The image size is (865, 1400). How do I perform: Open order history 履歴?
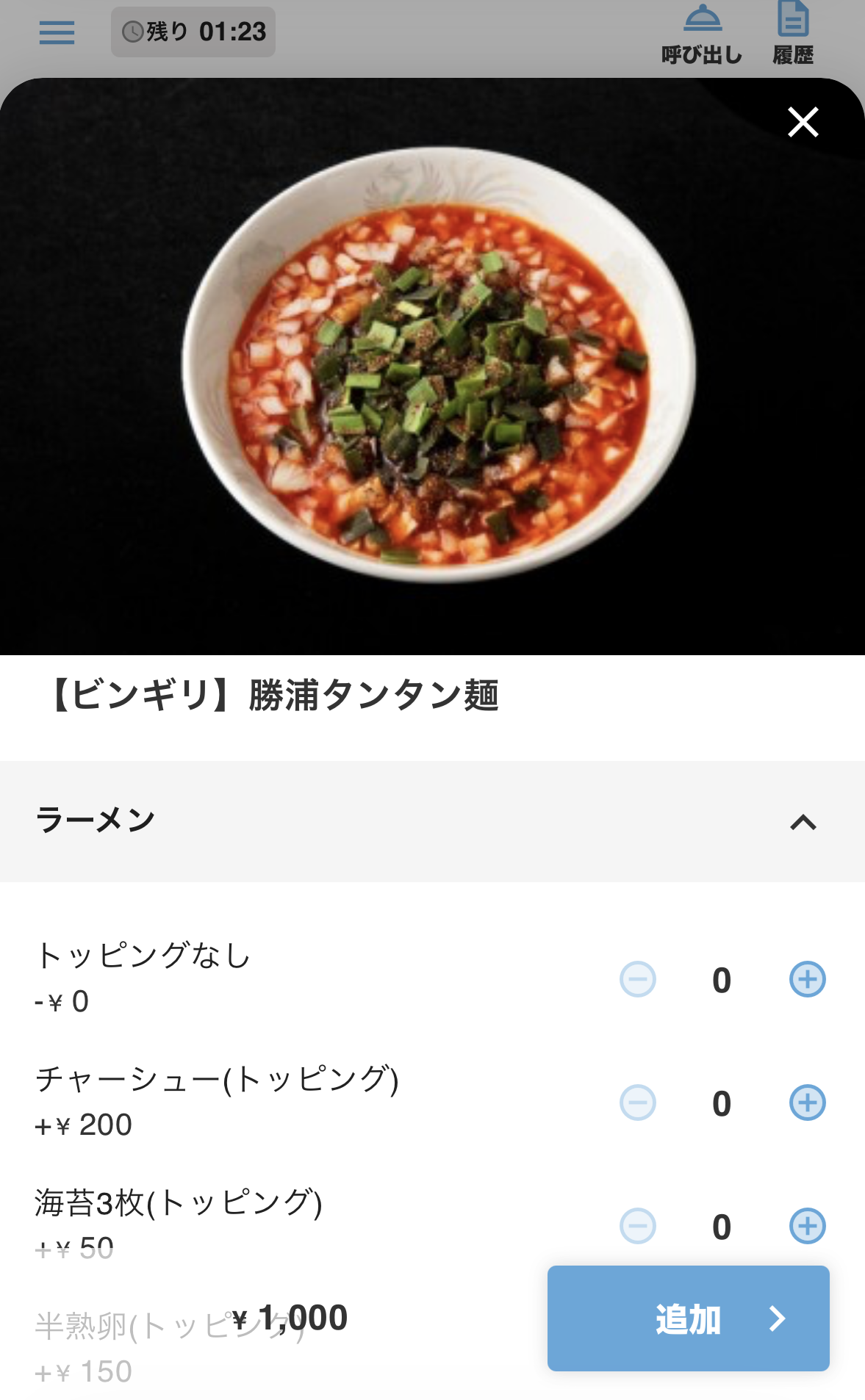pyautogui.click(x=793, y=34)
